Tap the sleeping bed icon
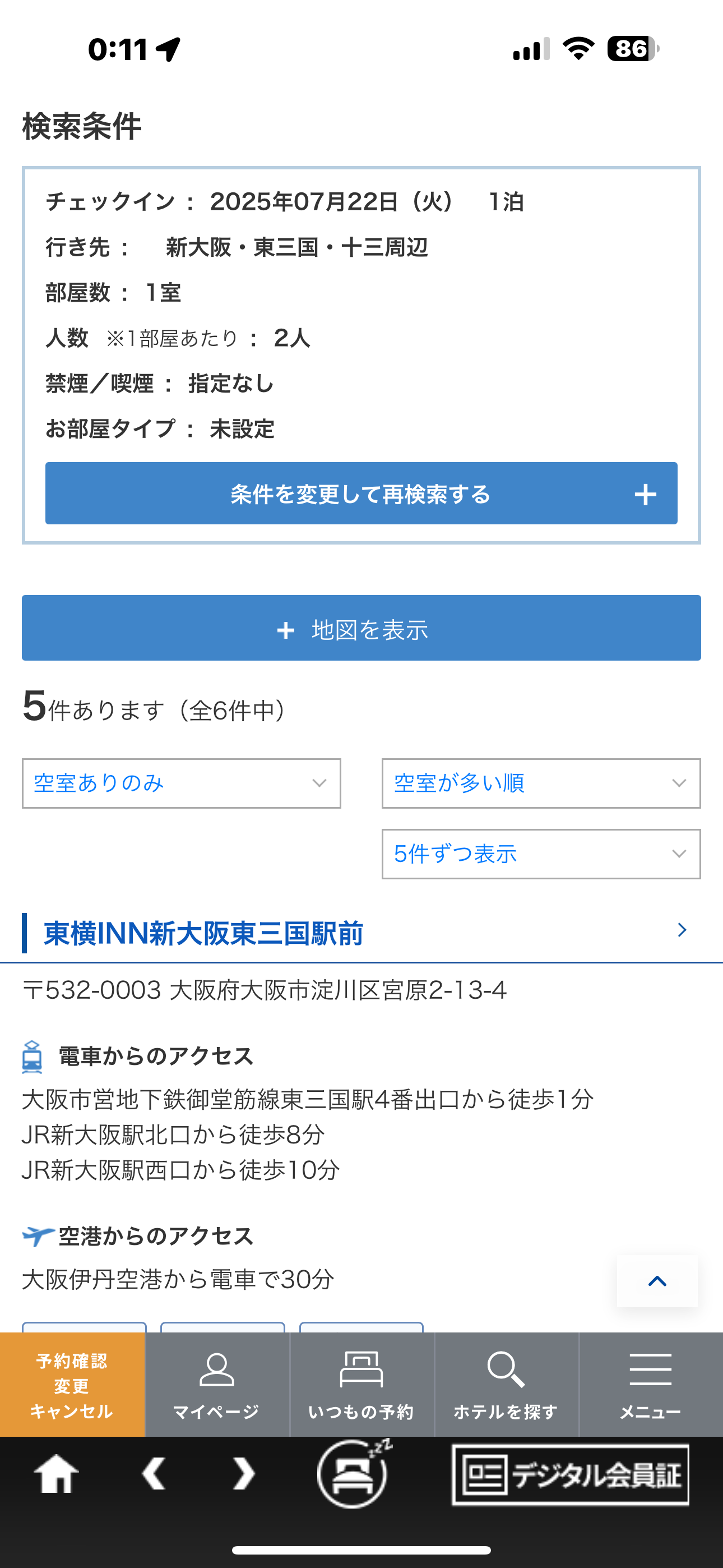This screenshot has height=1568, width=723. 354,1473
